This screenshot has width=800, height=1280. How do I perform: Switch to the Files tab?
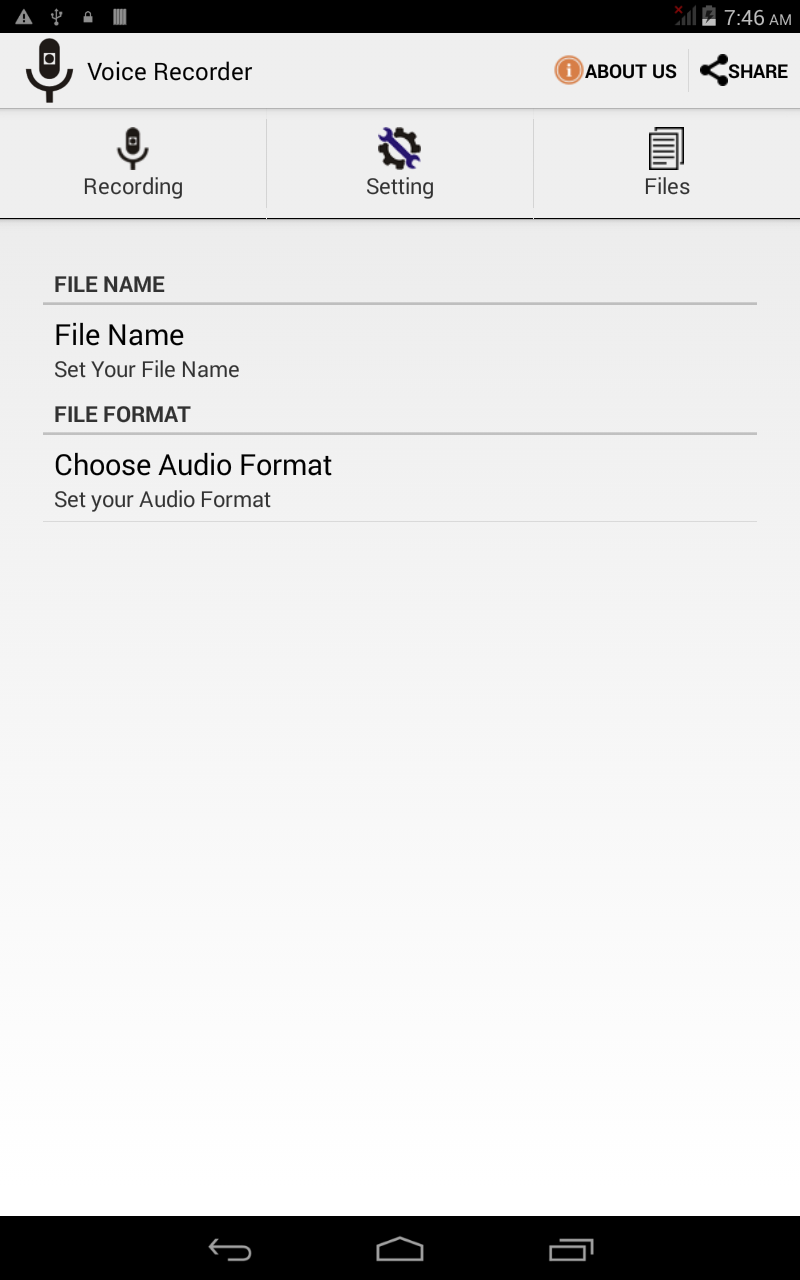click(666, 165)
